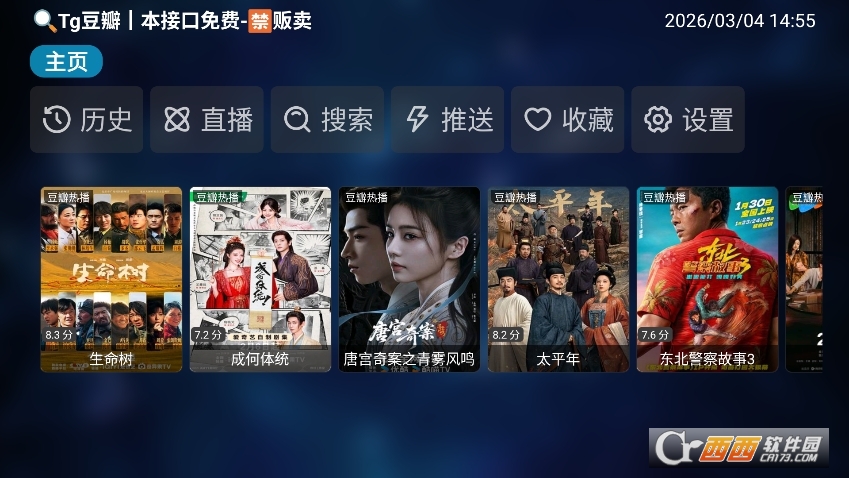Open the 生命树 show card
The width and height of the screenshot is (849, 478).
tap(111, 279)
